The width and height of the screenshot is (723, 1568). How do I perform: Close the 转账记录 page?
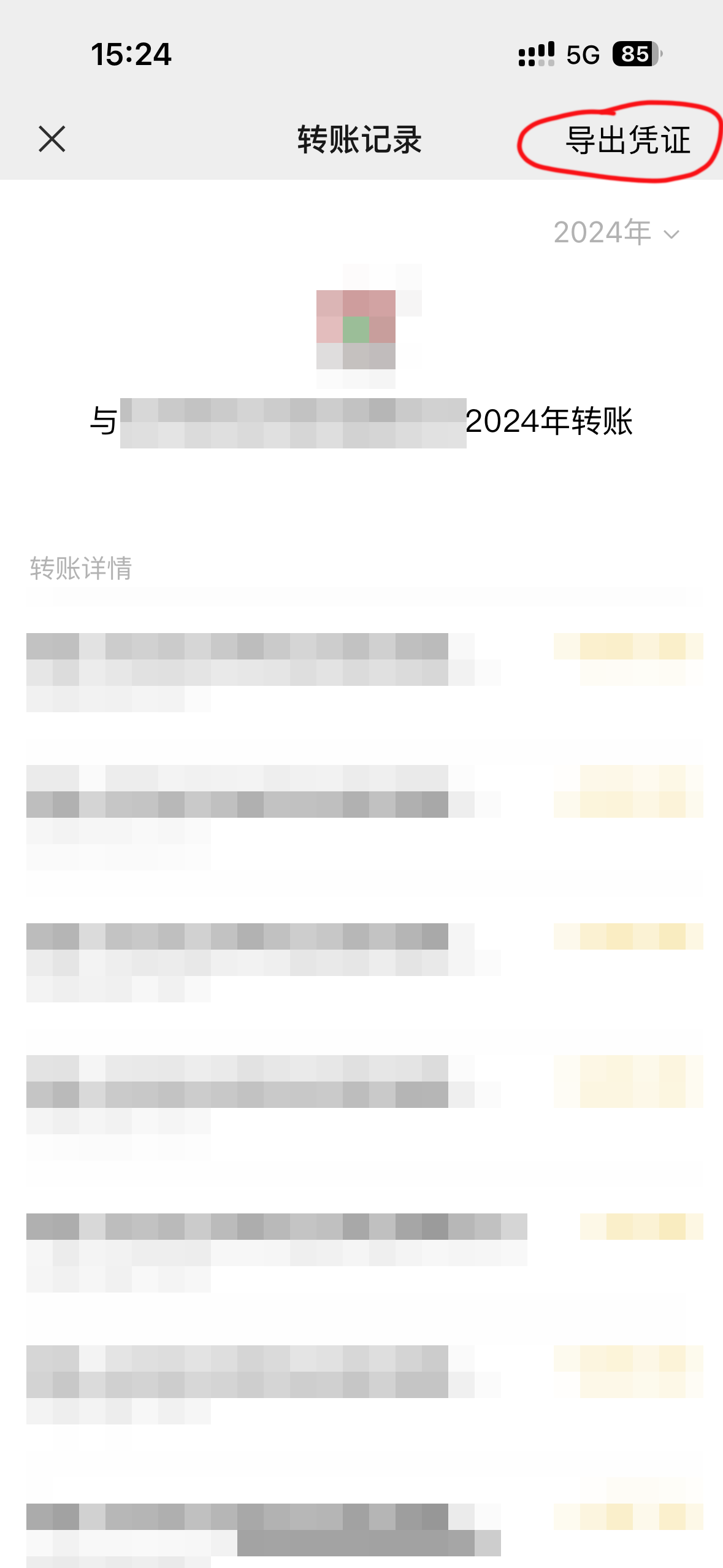tap(52, 139)
